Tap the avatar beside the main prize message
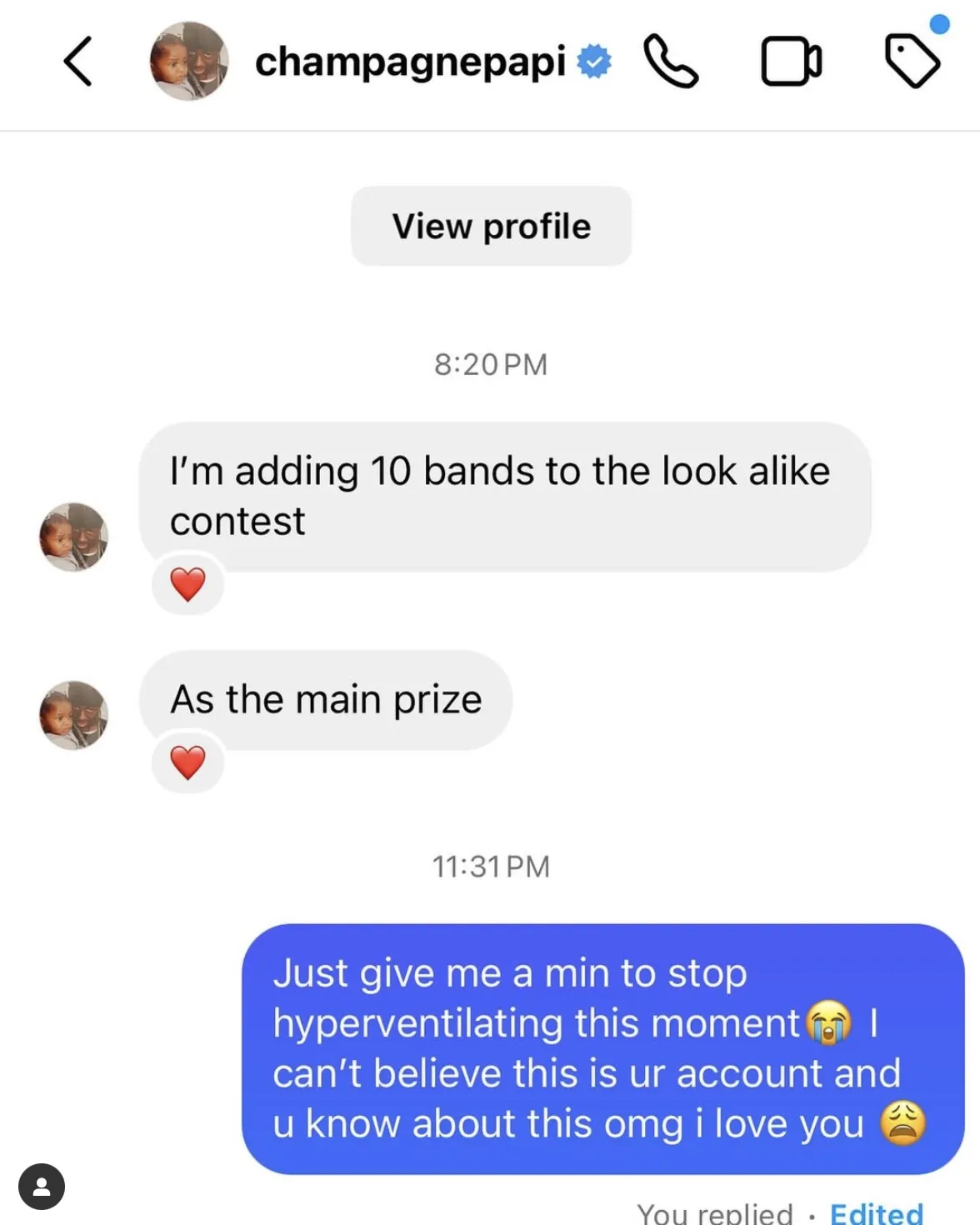980x1225 pixels. tap(74, 715)
